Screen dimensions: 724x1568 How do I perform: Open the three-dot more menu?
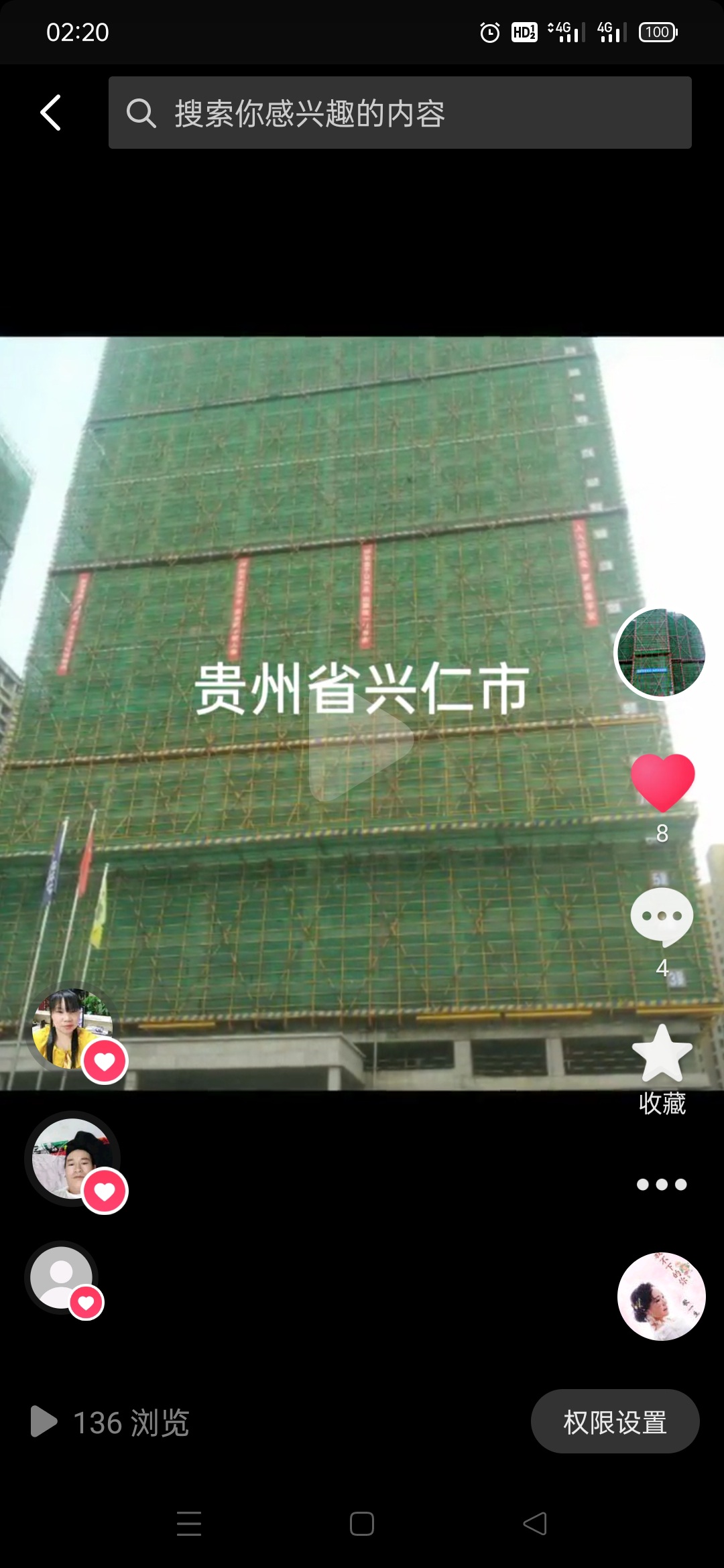(x=662, y=1185)
